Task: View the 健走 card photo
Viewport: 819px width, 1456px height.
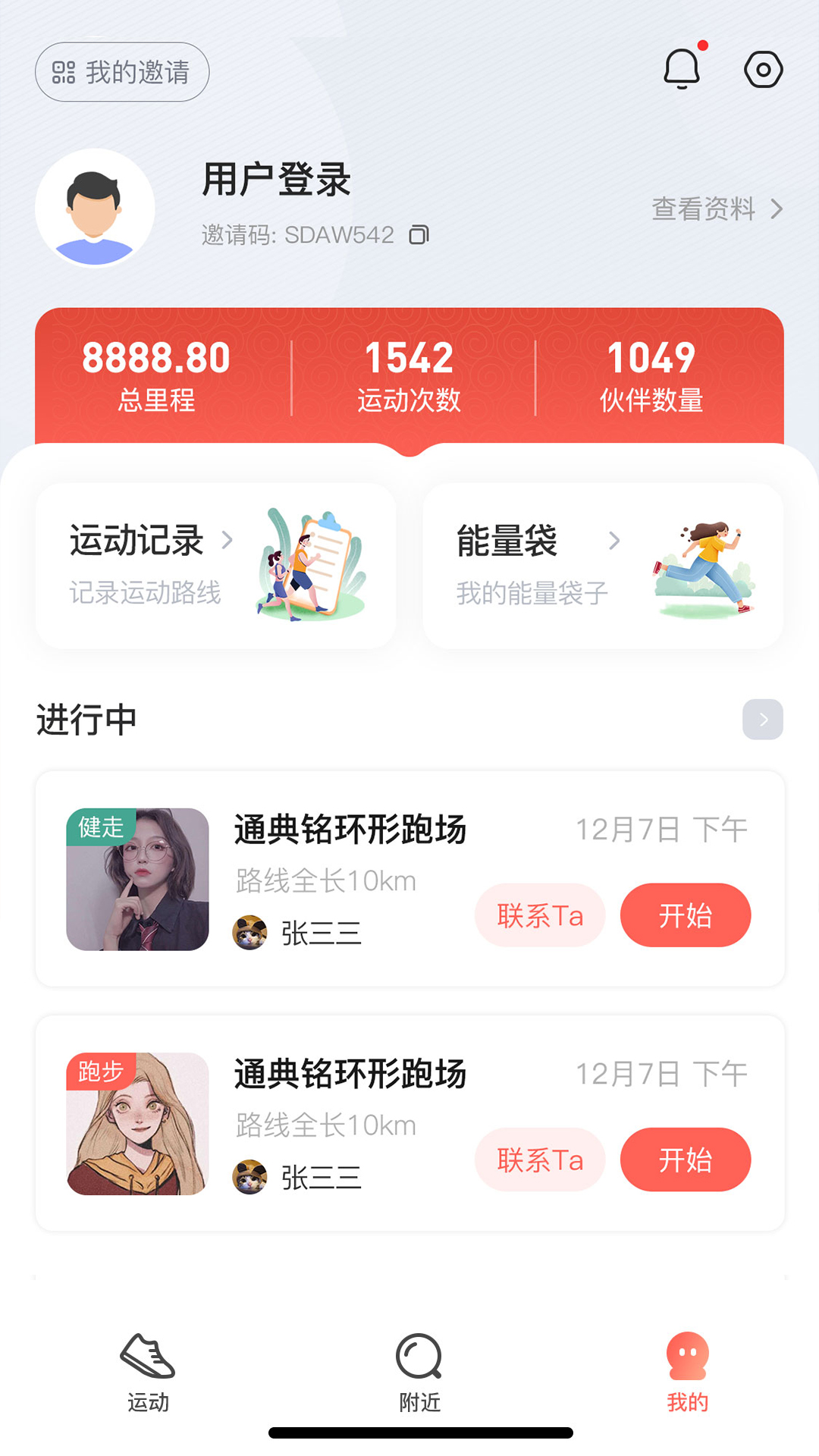Action: coord(137,880)
